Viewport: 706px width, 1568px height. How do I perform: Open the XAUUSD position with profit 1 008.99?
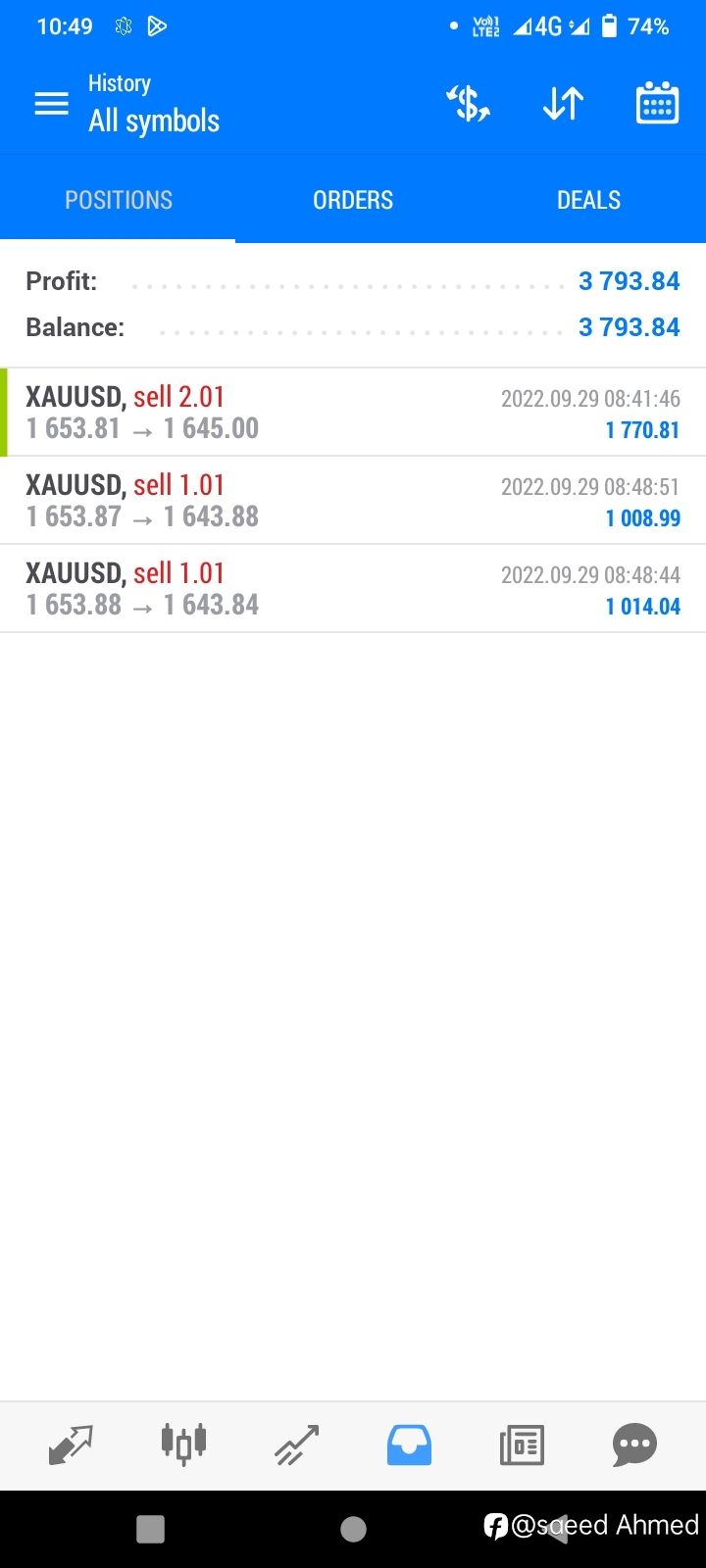tap(353, 501)
